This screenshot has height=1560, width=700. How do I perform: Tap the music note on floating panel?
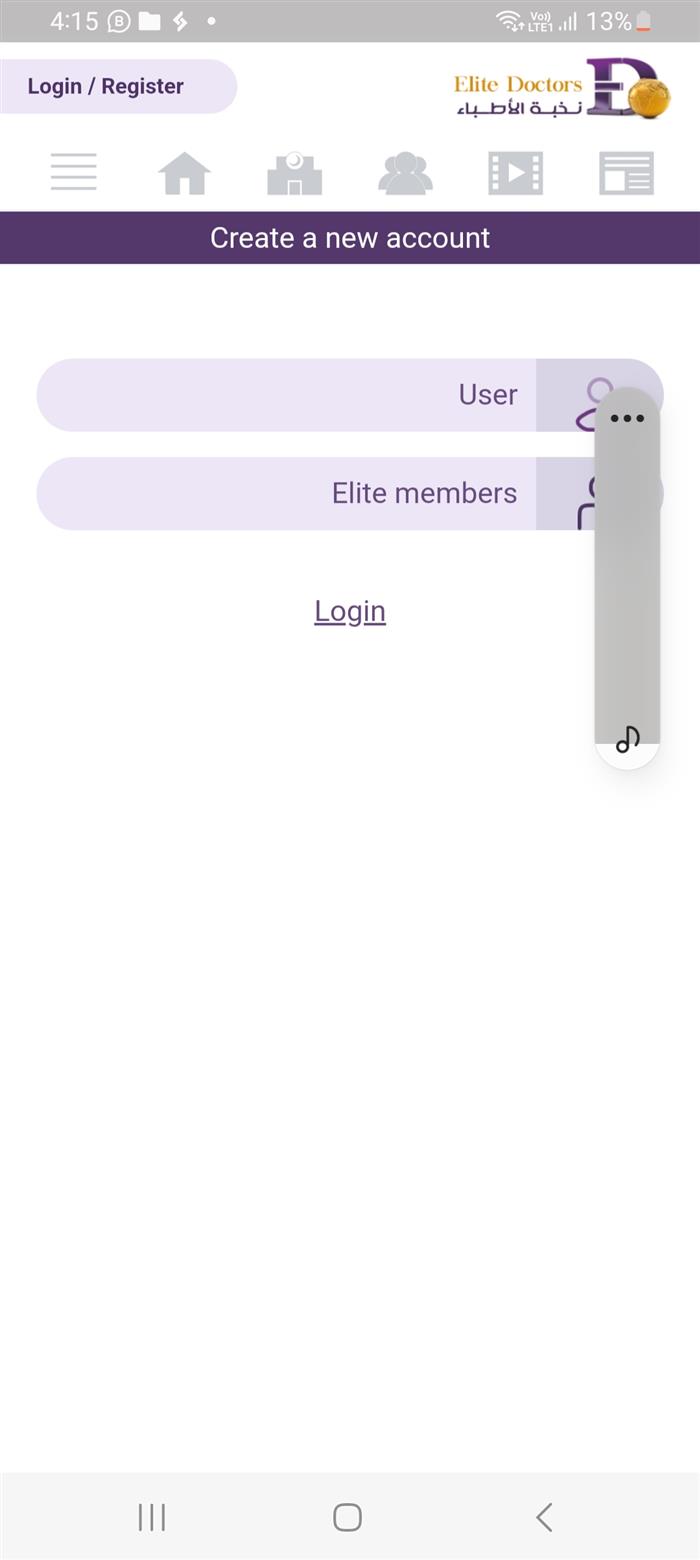click(627, 739)
